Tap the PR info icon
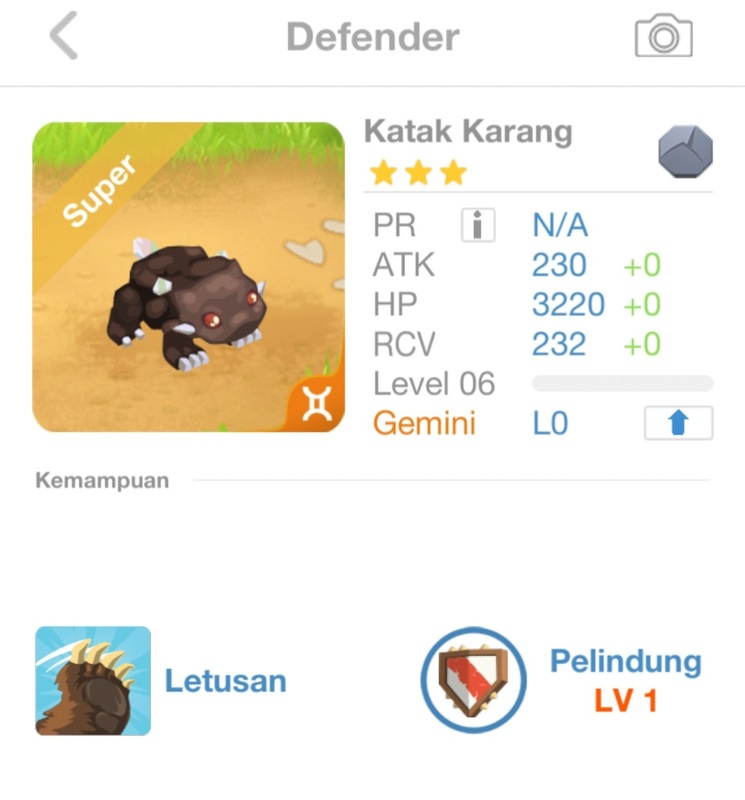Image resolution: width=745 pixels, height=800 pixels. click(478, 225)
